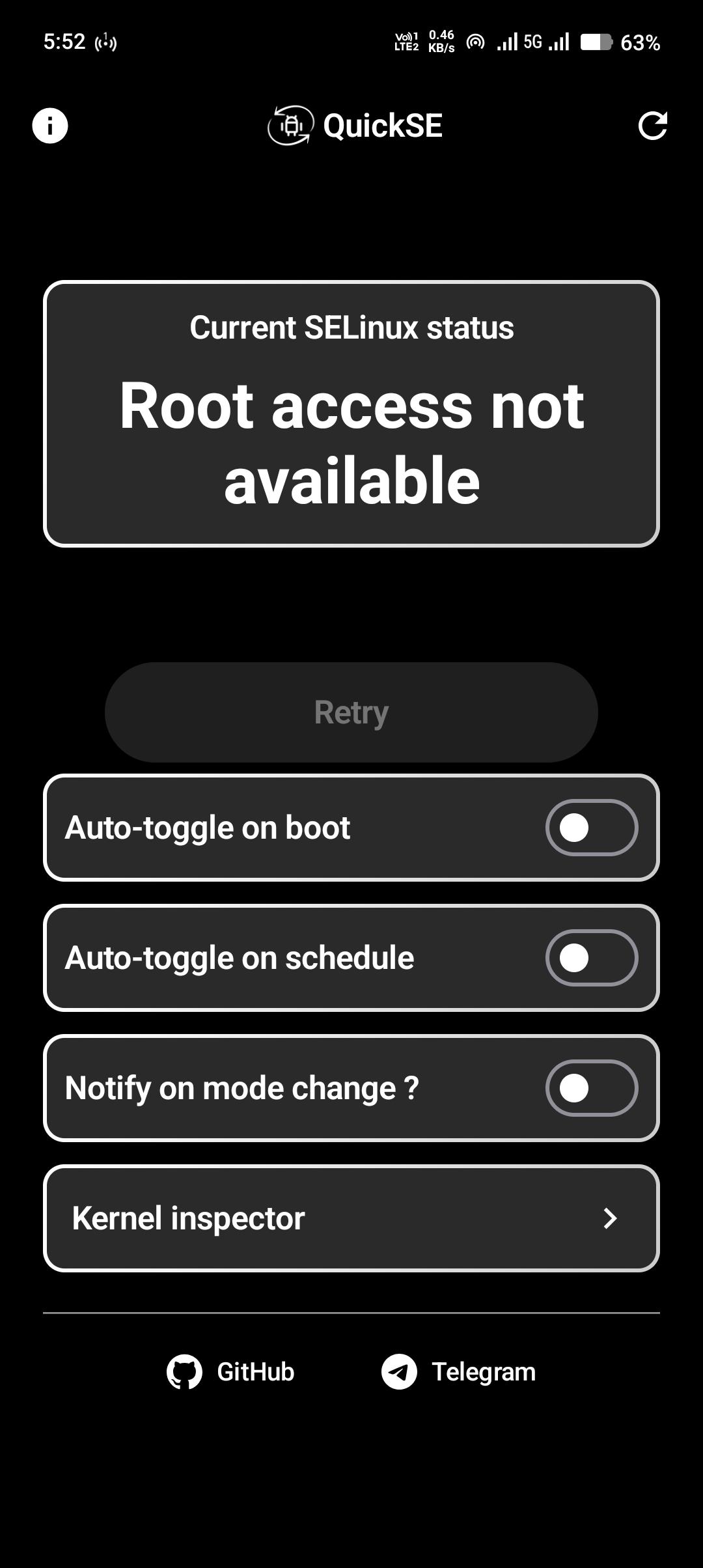703x1568 pixels.
Task: Toggle Notify on mode change
Action: coord(591,1088)
